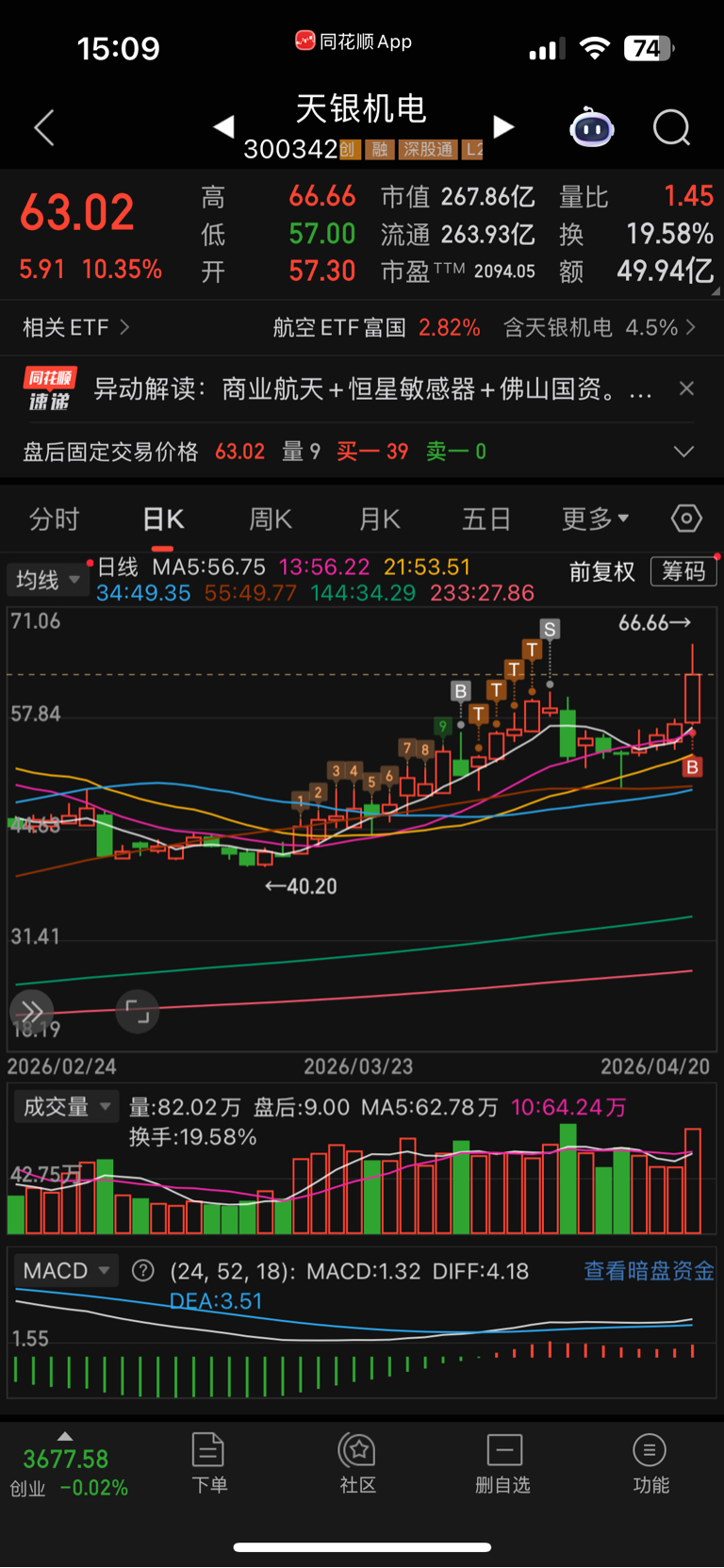Screen dimensions: 724x1568
Task: Dismiss the 异动解读 news banner
Action: pyautogui.click(x=686, y=388)
